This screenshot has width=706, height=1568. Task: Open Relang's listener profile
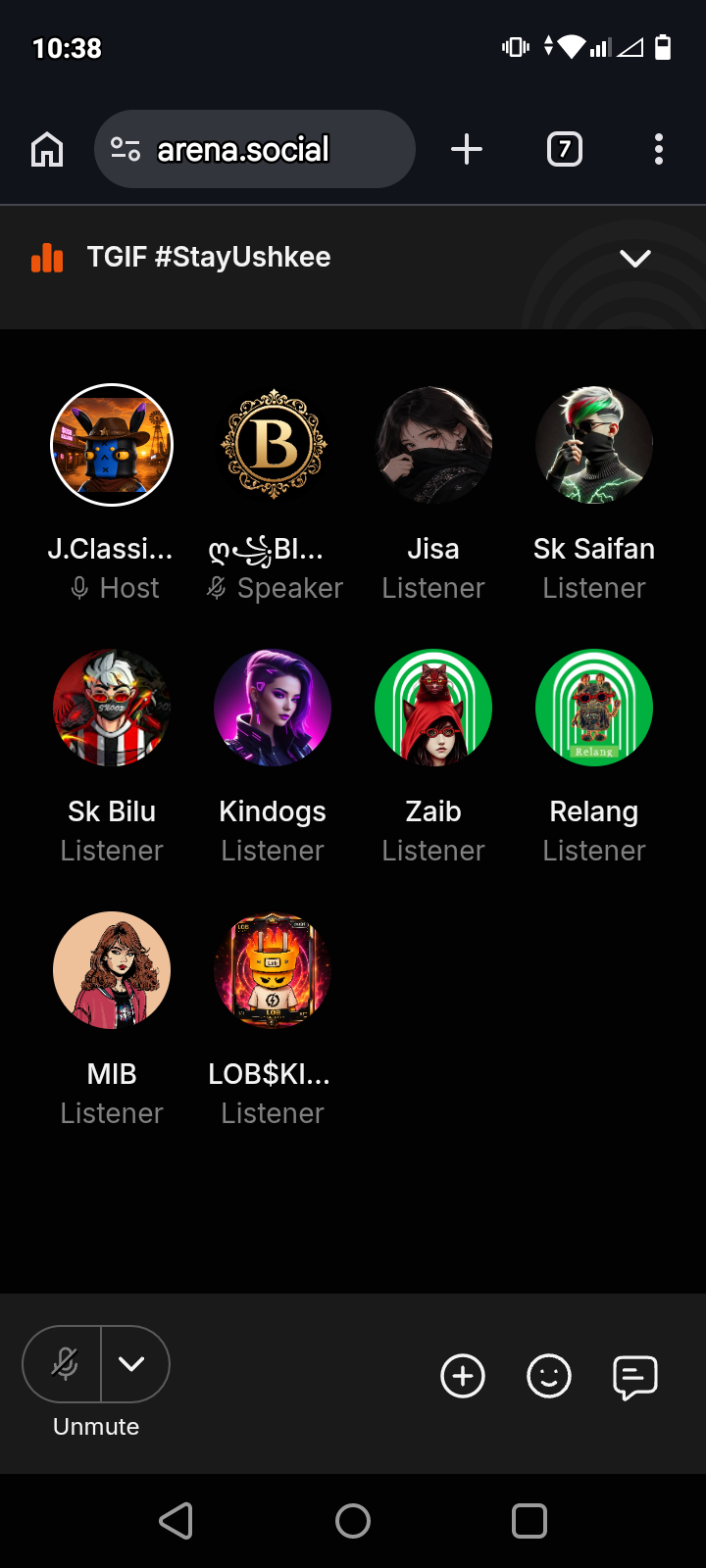(x=594, y=708)
